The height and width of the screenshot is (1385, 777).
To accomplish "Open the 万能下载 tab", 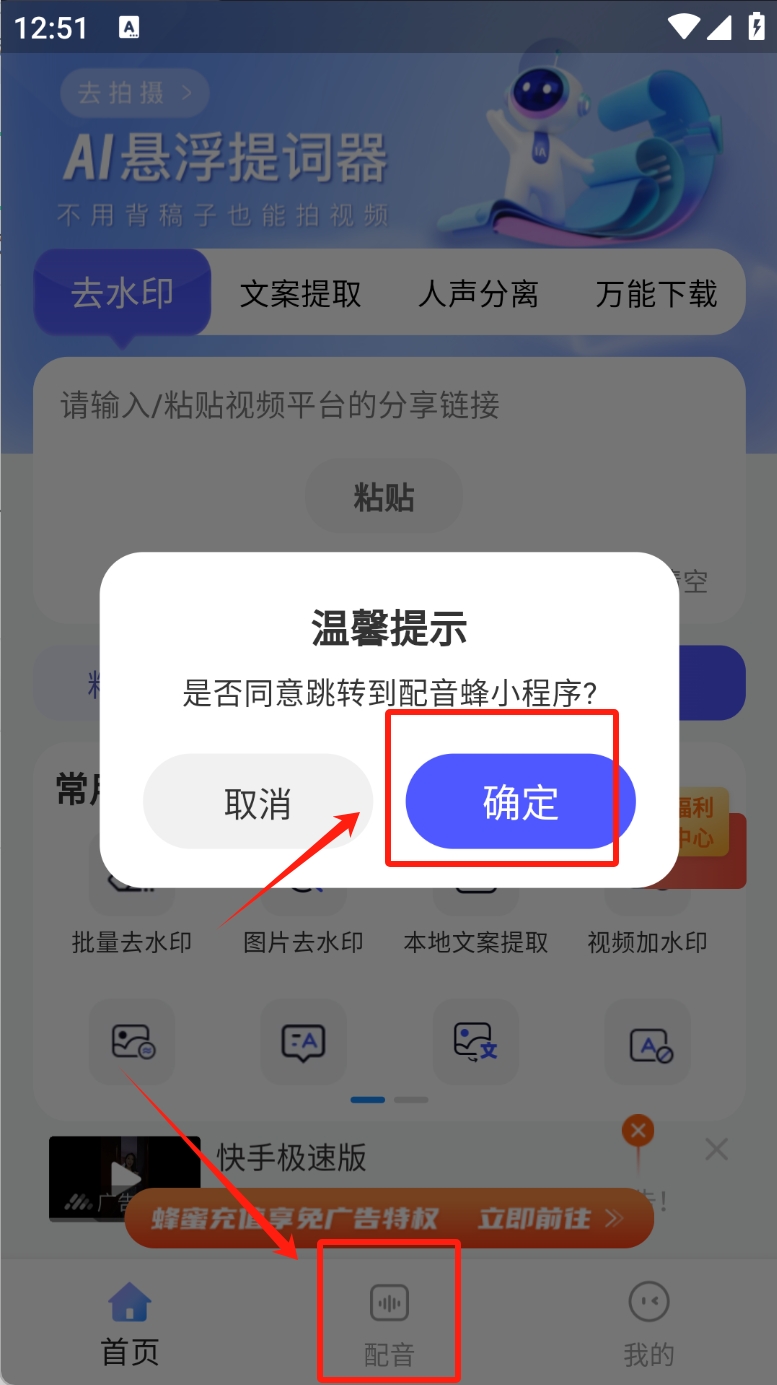I will point(656,294).
